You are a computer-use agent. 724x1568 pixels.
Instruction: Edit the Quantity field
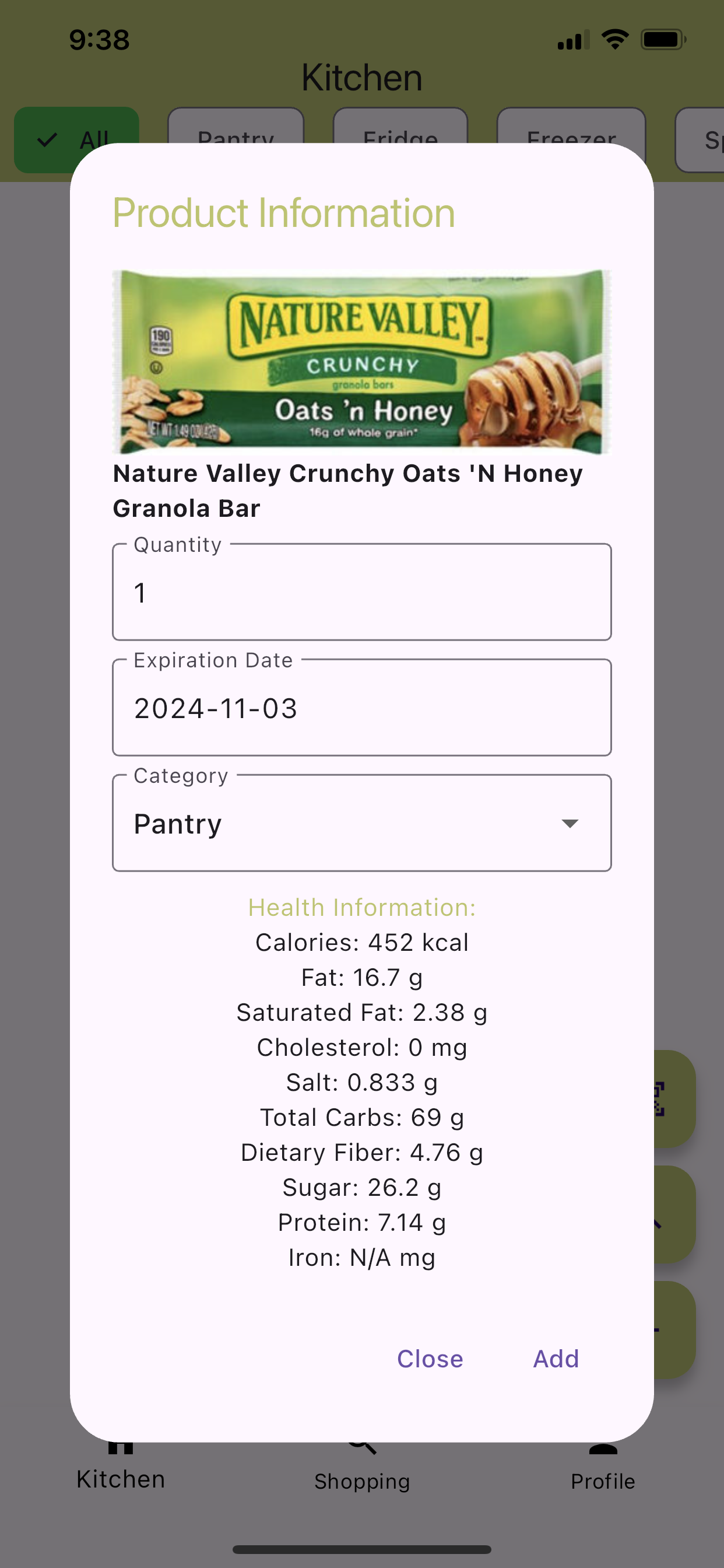(x=361, y=592)
